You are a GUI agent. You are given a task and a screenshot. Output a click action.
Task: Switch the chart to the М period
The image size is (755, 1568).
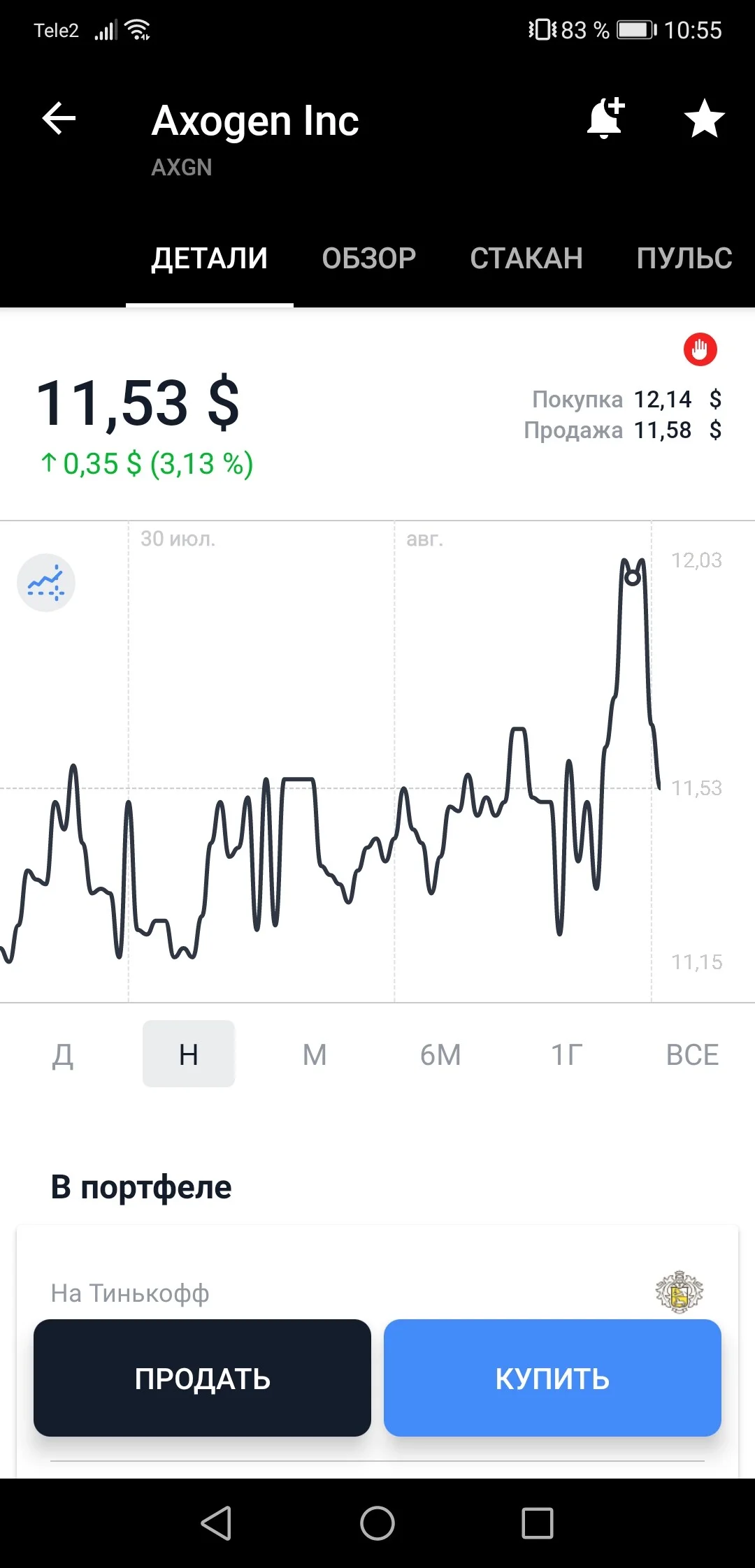click(x=315, y=1054)
